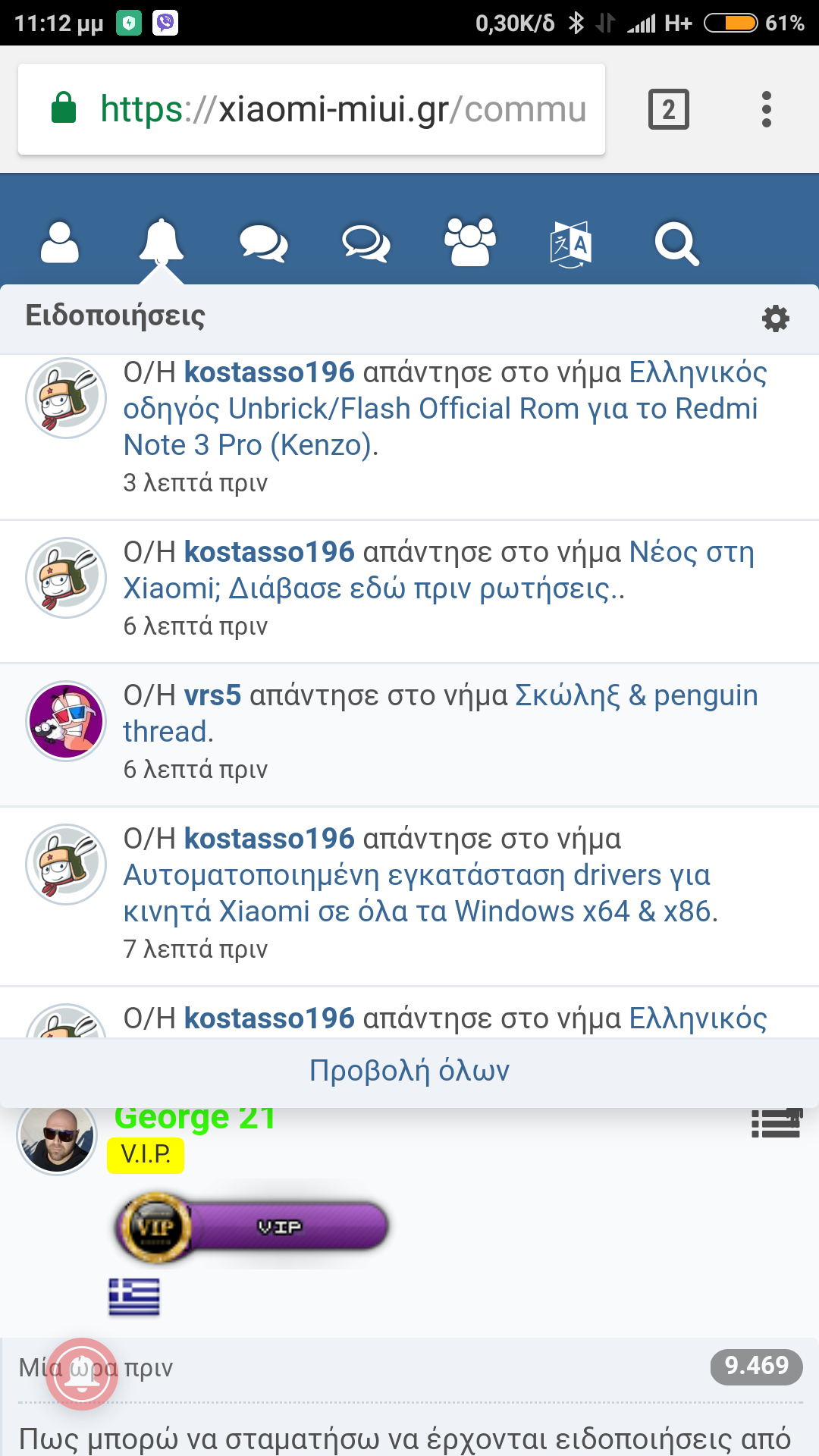The image size is (819, 1456).
Task: Open the forum search icon
Action: pos(676,243)
